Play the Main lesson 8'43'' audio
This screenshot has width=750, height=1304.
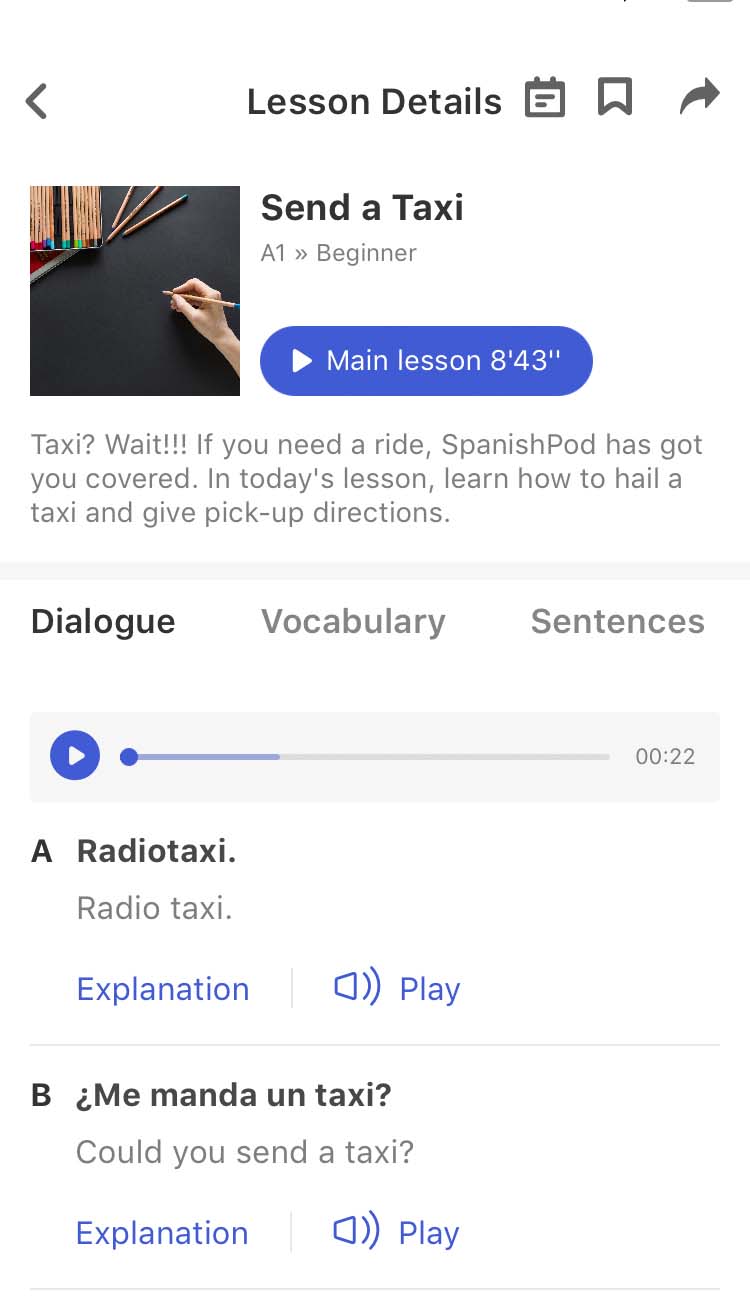pos(425,361)
